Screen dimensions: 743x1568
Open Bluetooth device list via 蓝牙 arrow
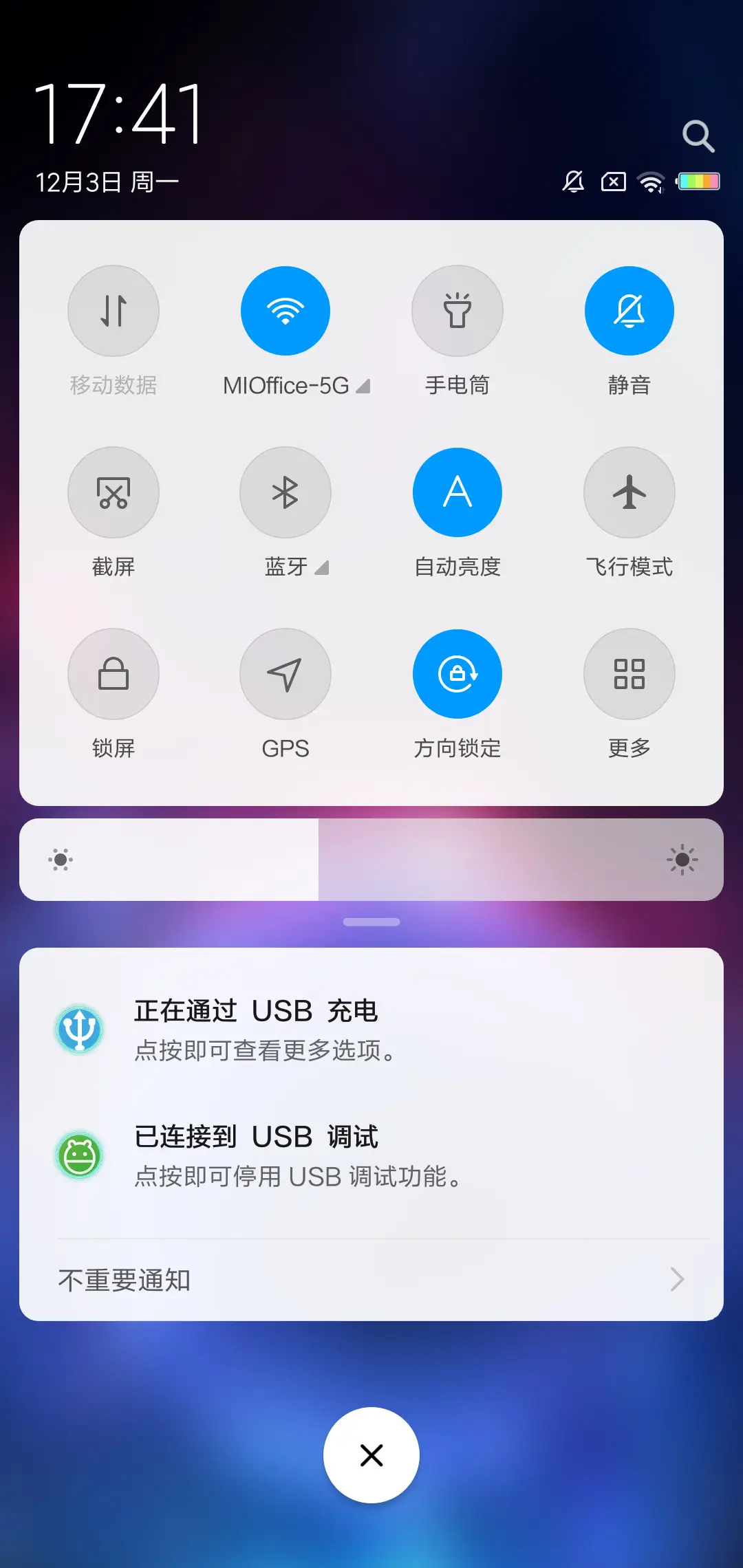pyautogui.click(x=322, y=567)
